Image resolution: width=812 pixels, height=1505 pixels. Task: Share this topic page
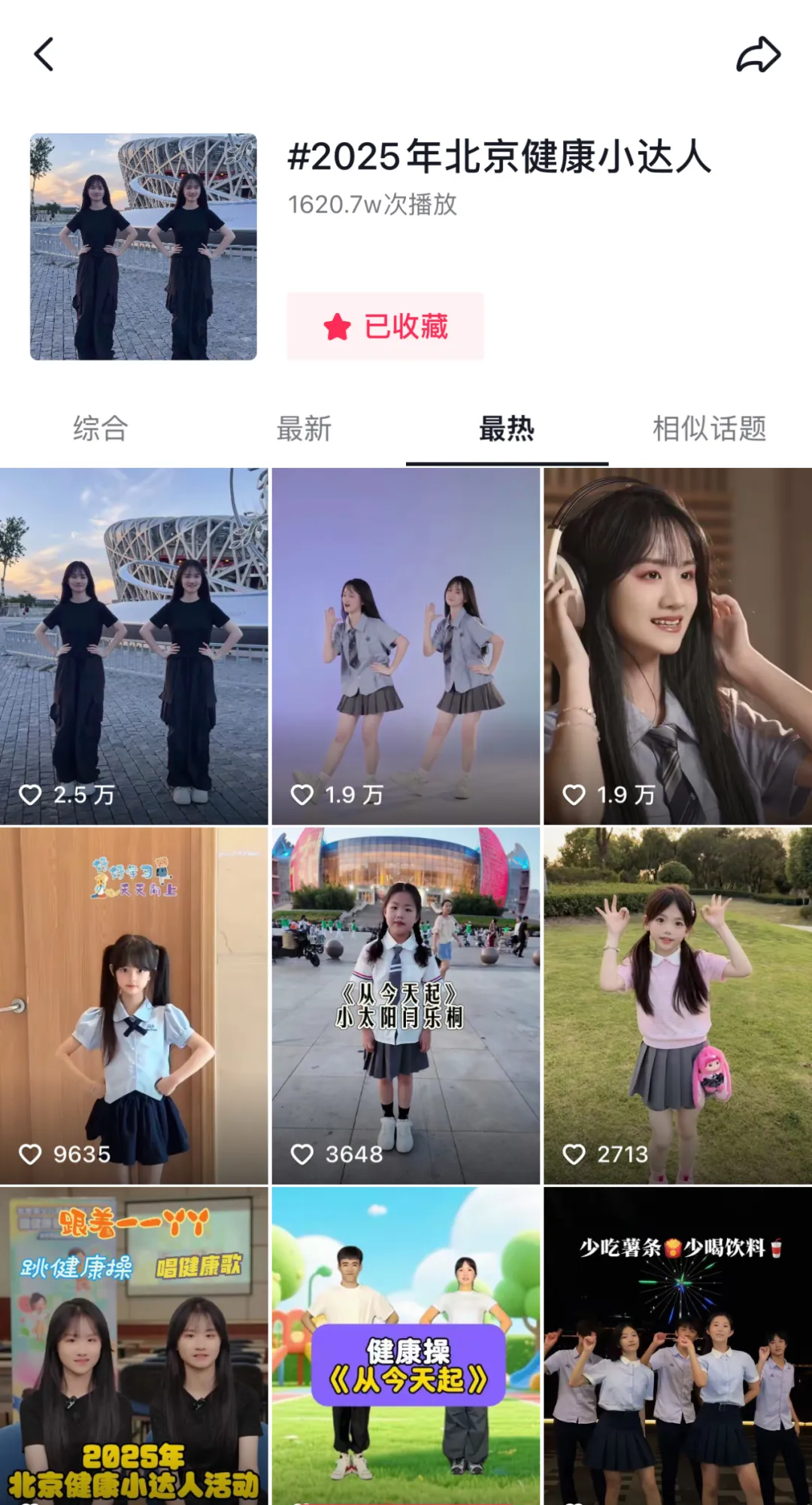(758, 55)
